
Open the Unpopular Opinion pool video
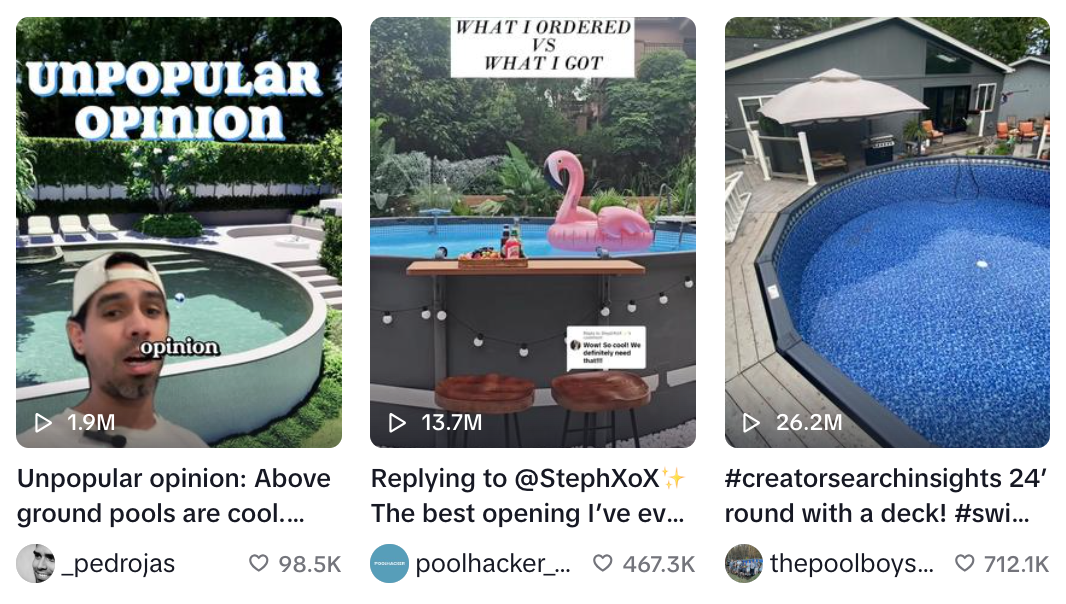tap(179, 232)
